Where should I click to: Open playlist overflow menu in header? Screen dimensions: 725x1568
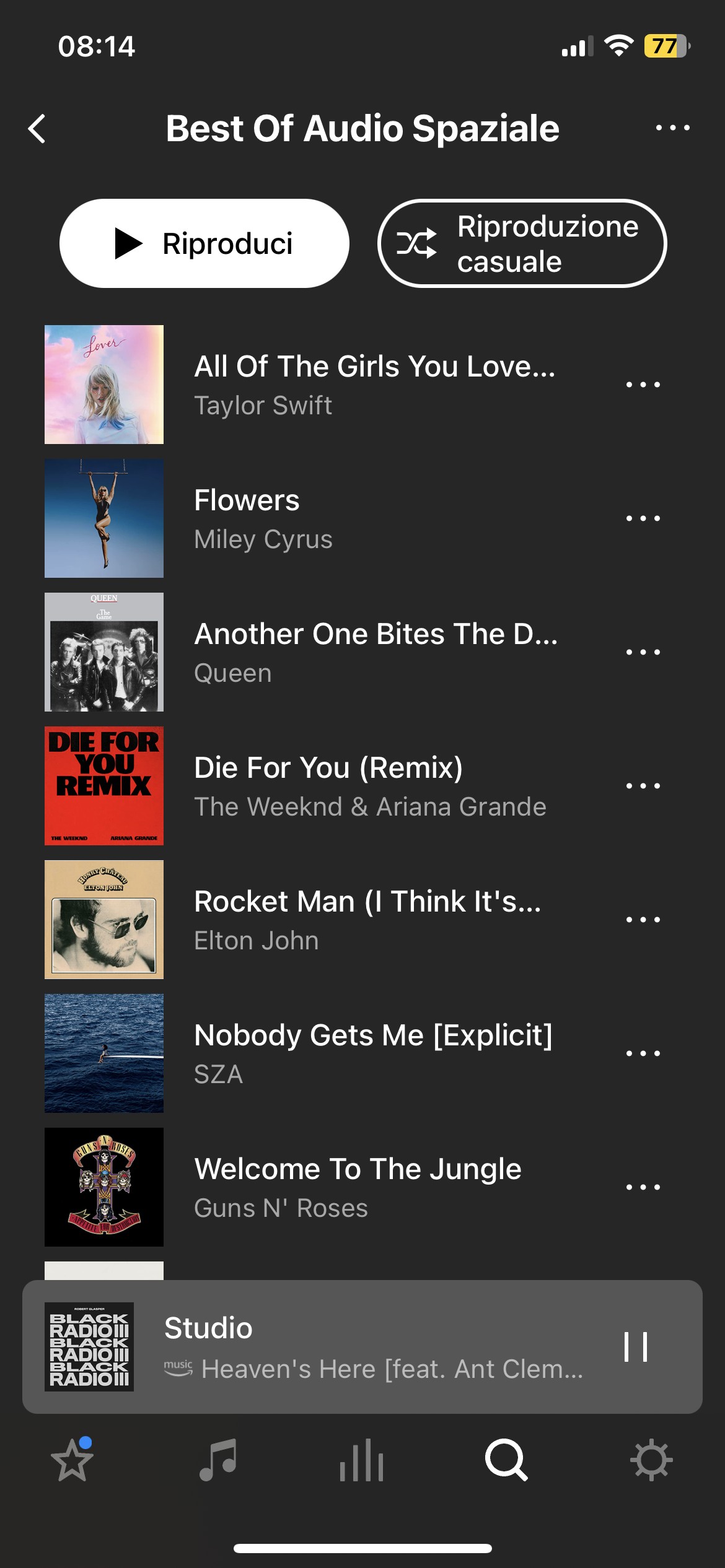tap(672, 128)
